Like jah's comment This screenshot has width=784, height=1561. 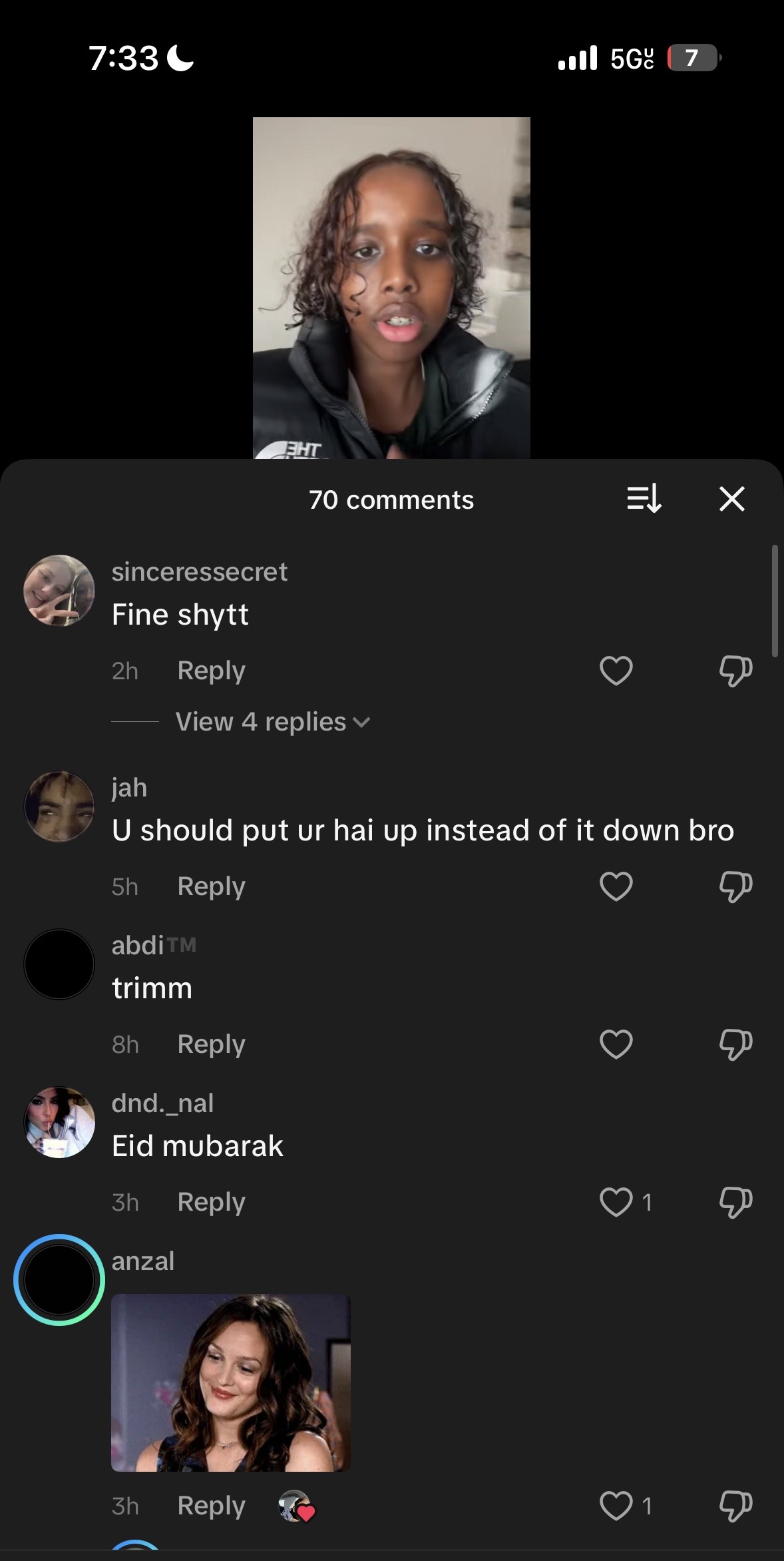click(x=616, y=886)
